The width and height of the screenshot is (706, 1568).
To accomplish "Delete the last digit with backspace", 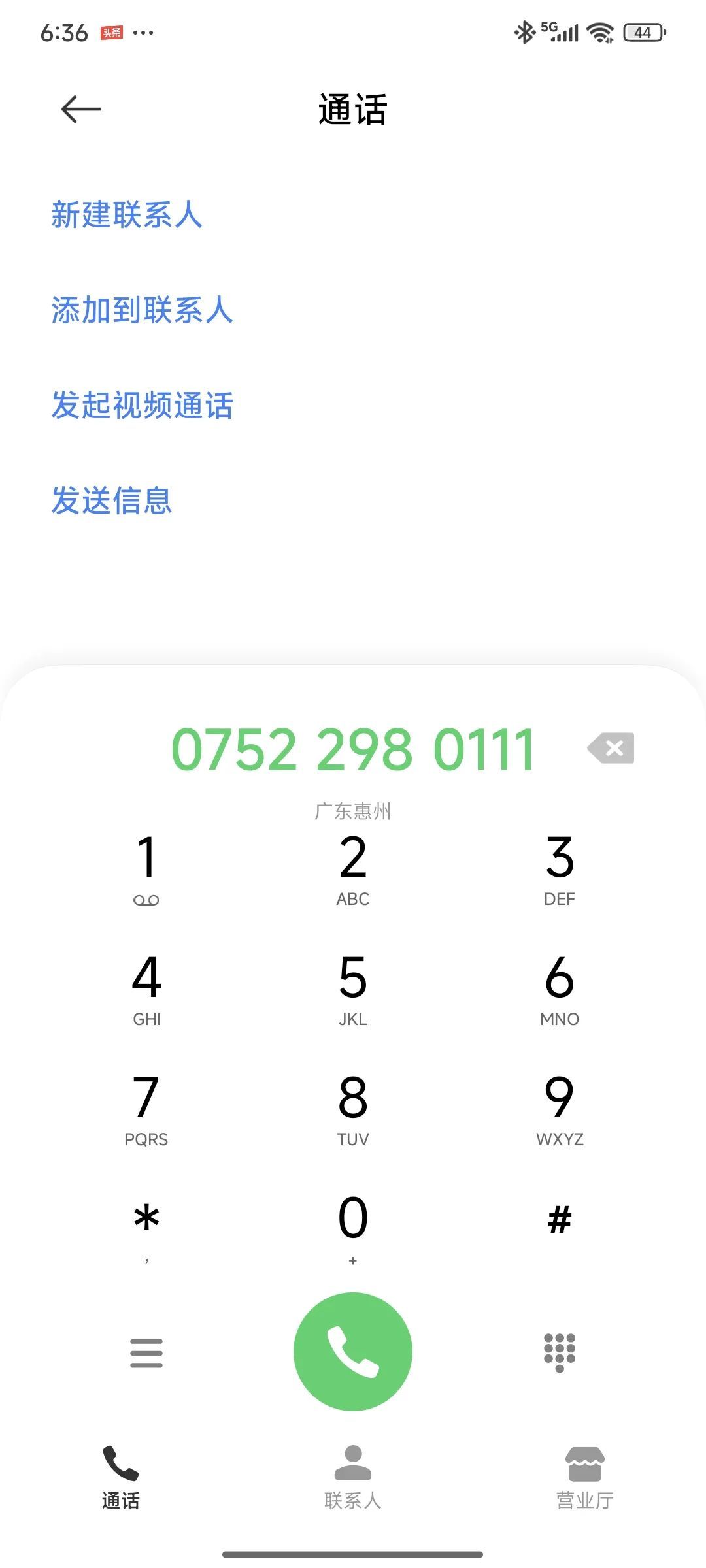I will [x=611, y=748].
